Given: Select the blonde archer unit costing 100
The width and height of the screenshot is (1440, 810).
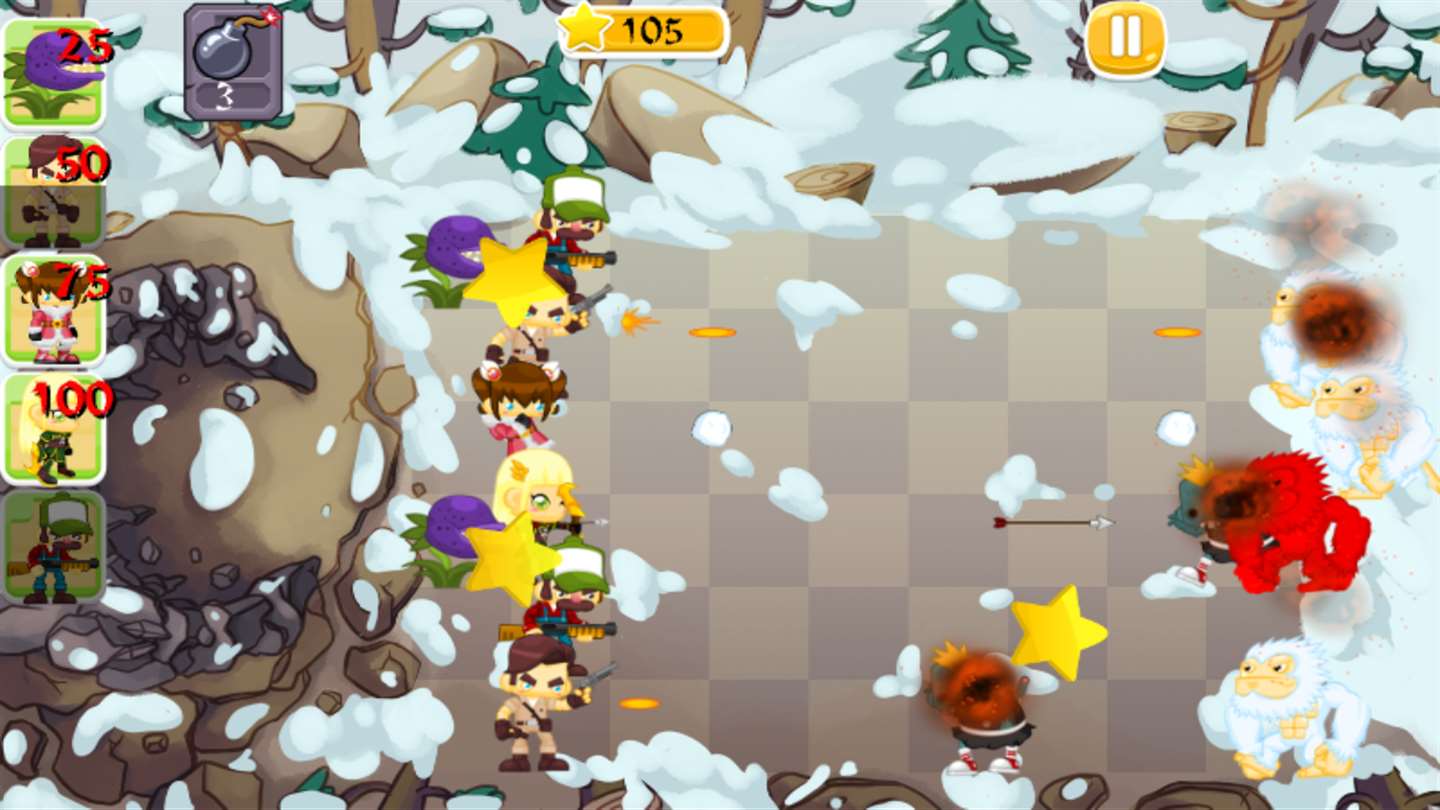Looking at the screenshot, I should pyautogui.click(x=53, y=429).
